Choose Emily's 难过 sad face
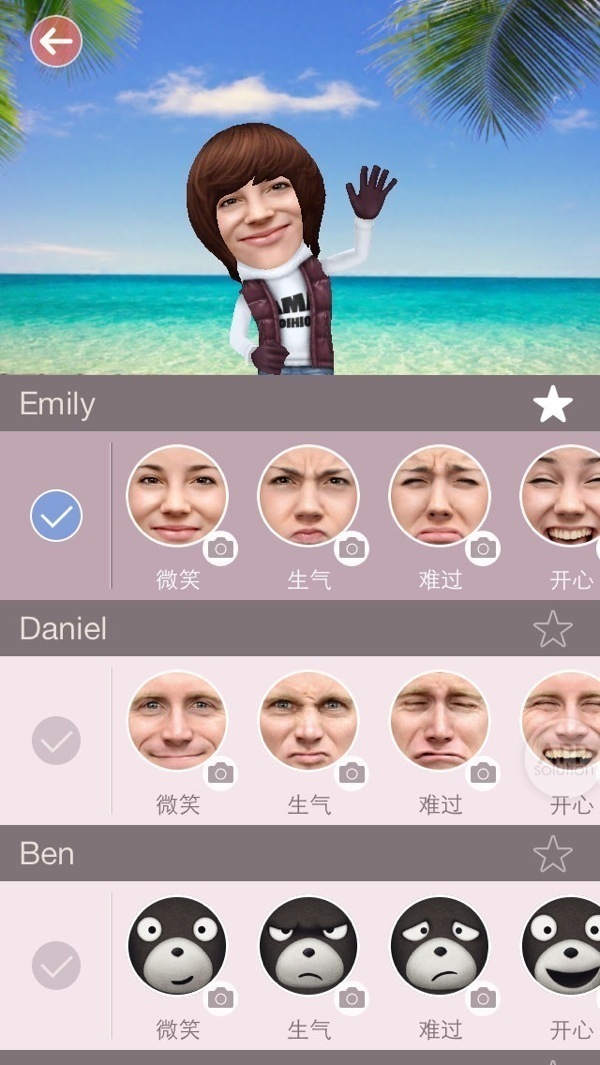600x1065 pixels. point(439,495)
